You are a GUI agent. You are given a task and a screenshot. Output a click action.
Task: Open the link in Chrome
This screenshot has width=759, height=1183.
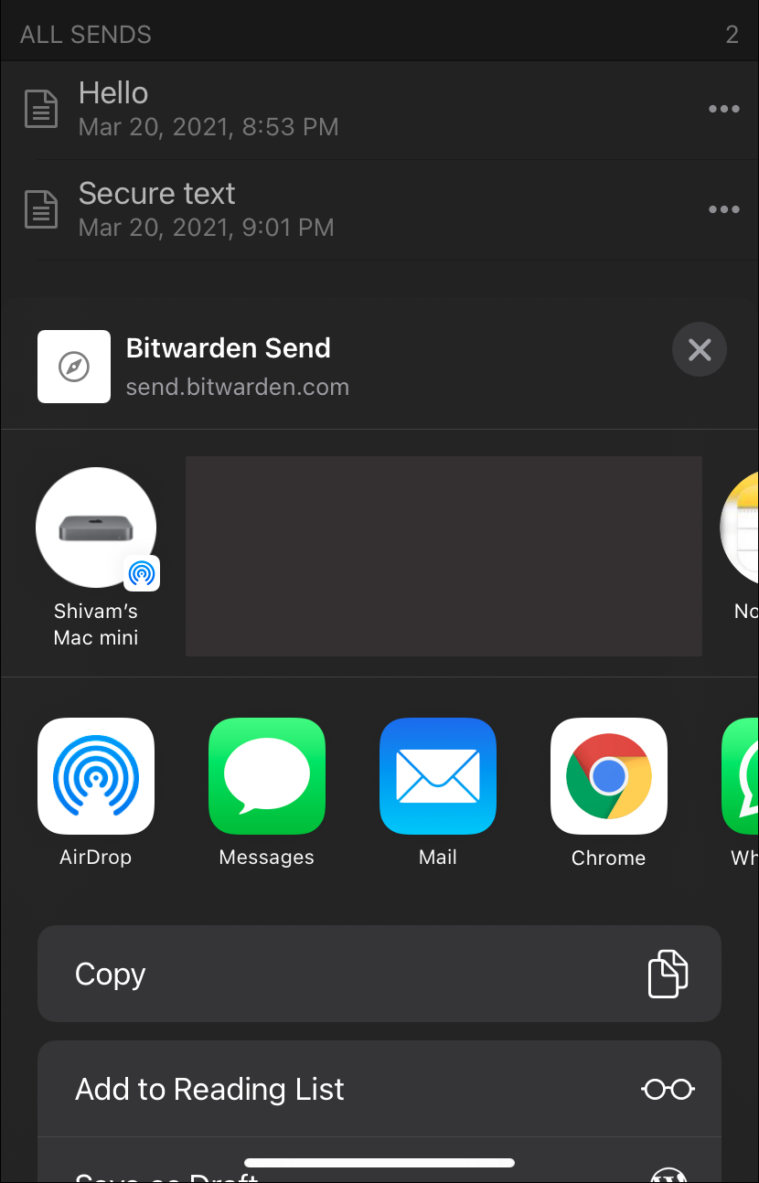608,776
